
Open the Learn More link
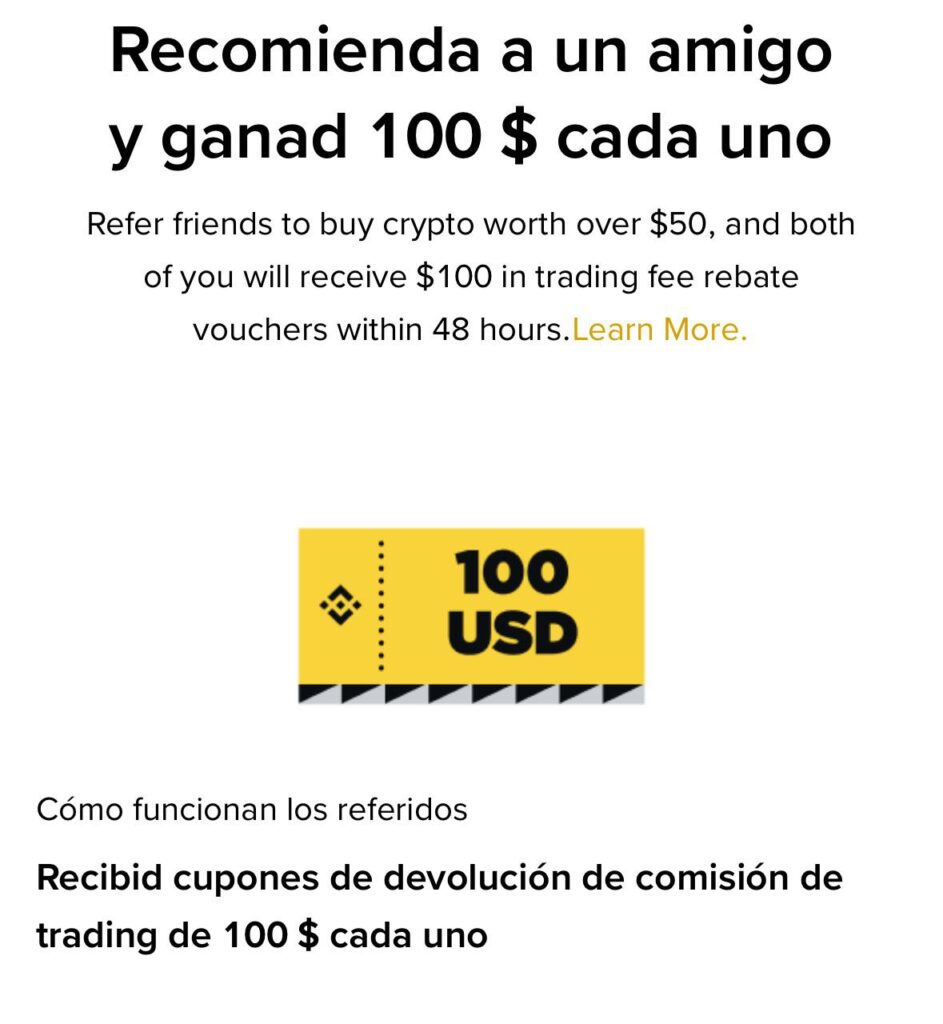(x=659, y=331)
